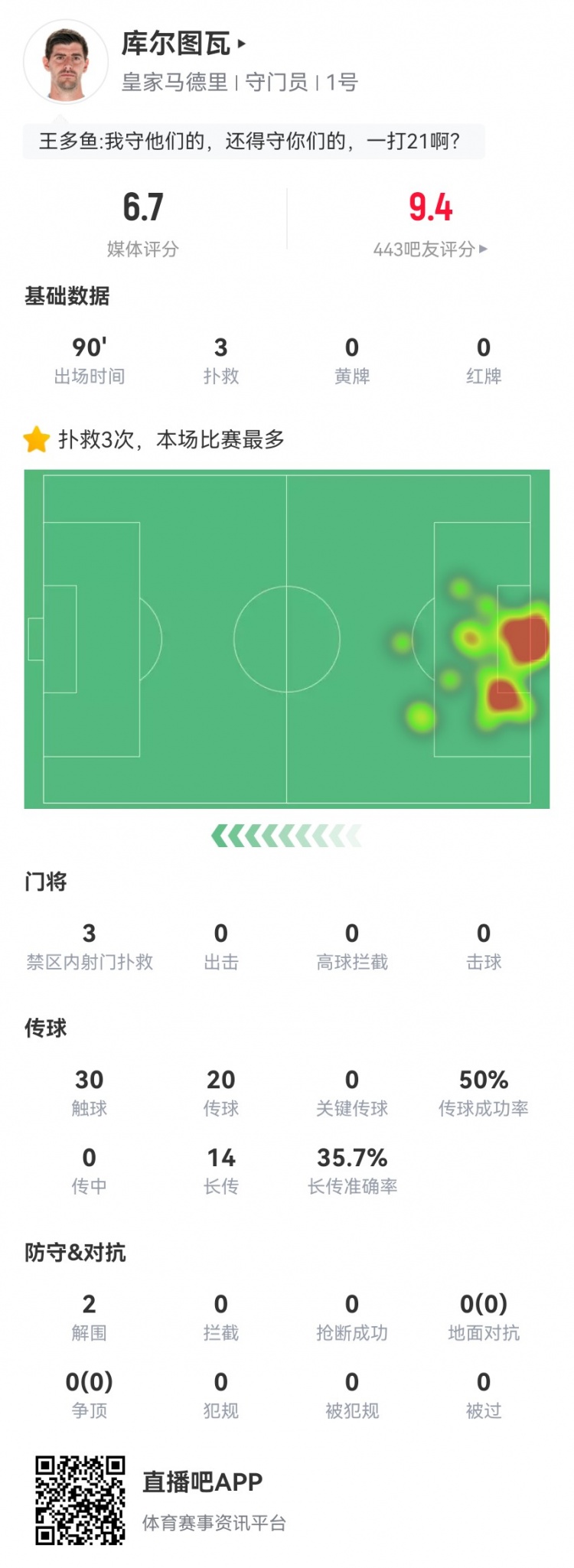
Task: Select the 门将 goalkeeper stats section
Action: pyautogui.click(x=44, y=882)
